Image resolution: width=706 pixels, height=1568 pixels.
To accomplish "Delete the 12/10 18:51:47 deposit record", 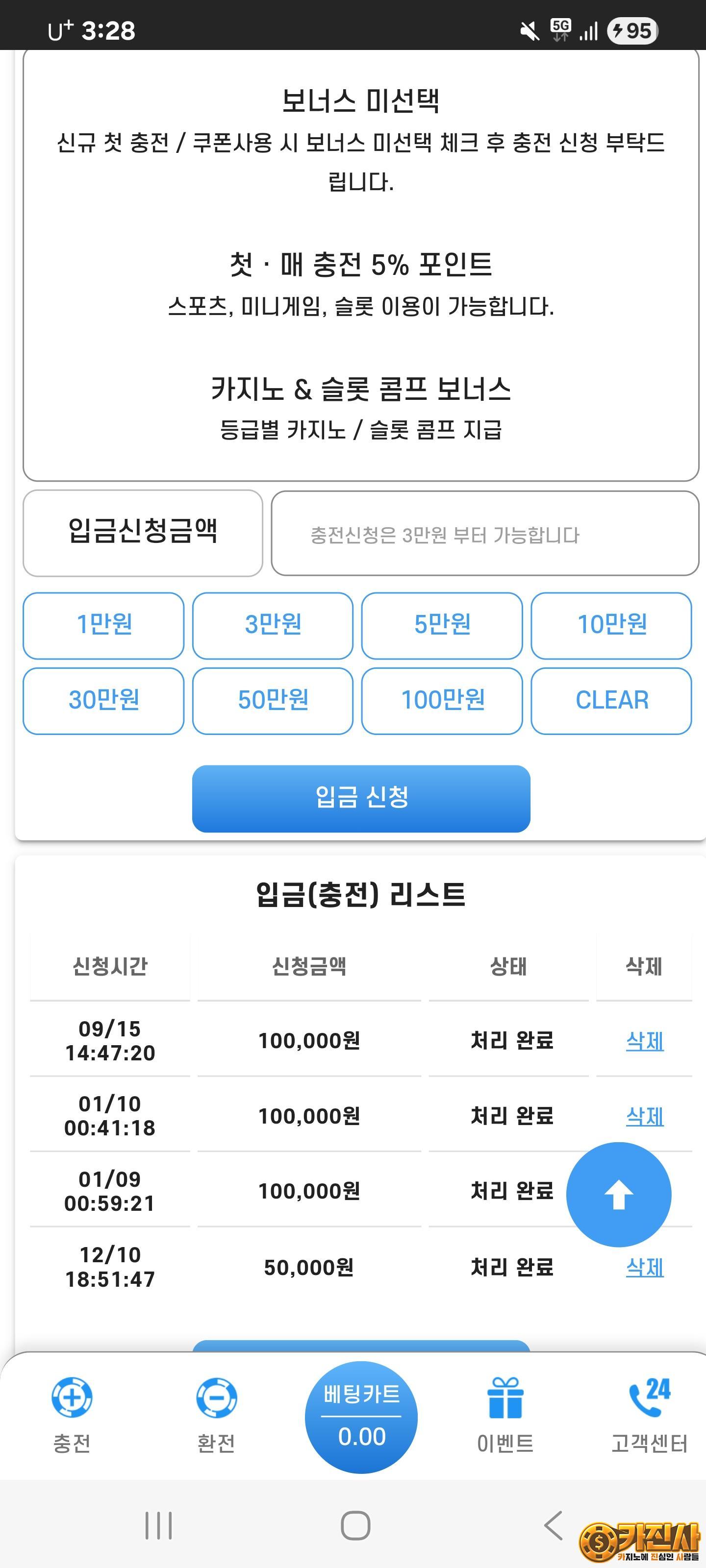I will 645,1267.
